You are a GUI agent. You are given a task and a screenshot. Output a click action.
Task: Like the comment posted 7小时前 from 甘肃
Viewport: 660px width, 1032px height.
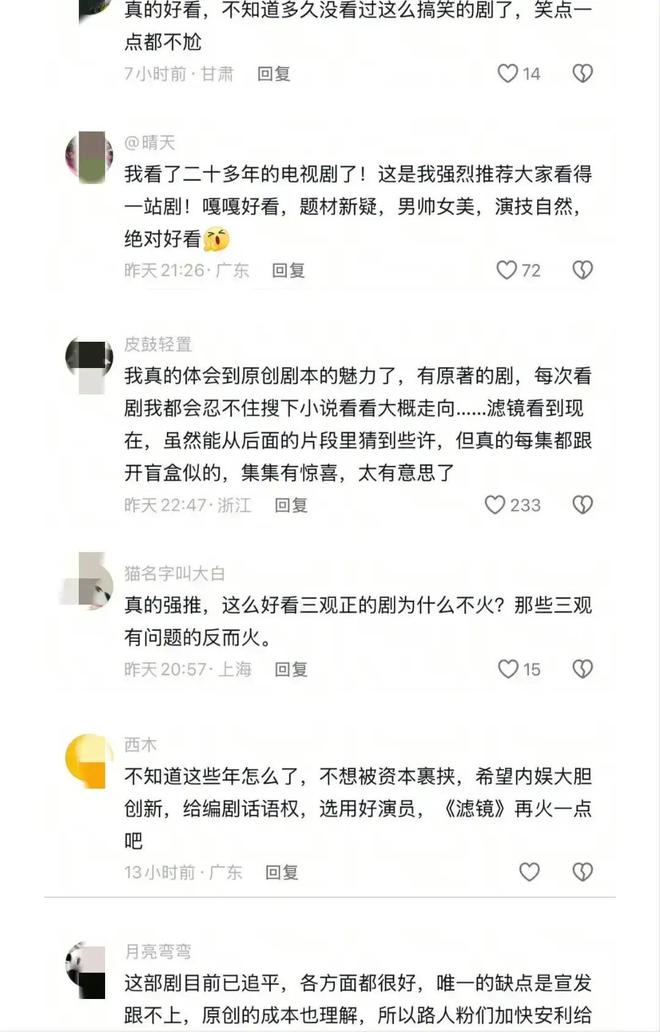508,73
